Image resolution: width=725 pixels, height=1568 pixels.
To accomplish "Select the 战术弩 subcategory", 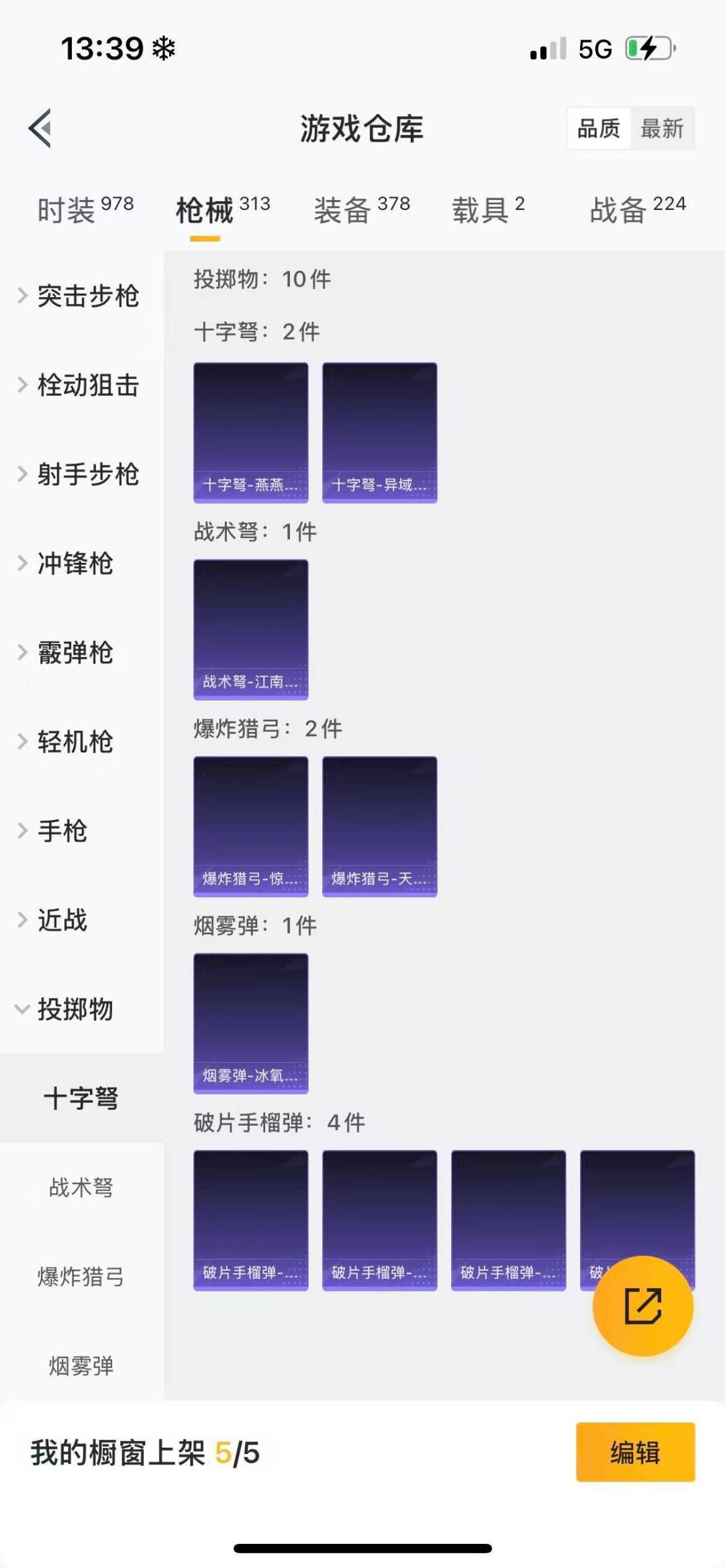I will click(81, 1188).
